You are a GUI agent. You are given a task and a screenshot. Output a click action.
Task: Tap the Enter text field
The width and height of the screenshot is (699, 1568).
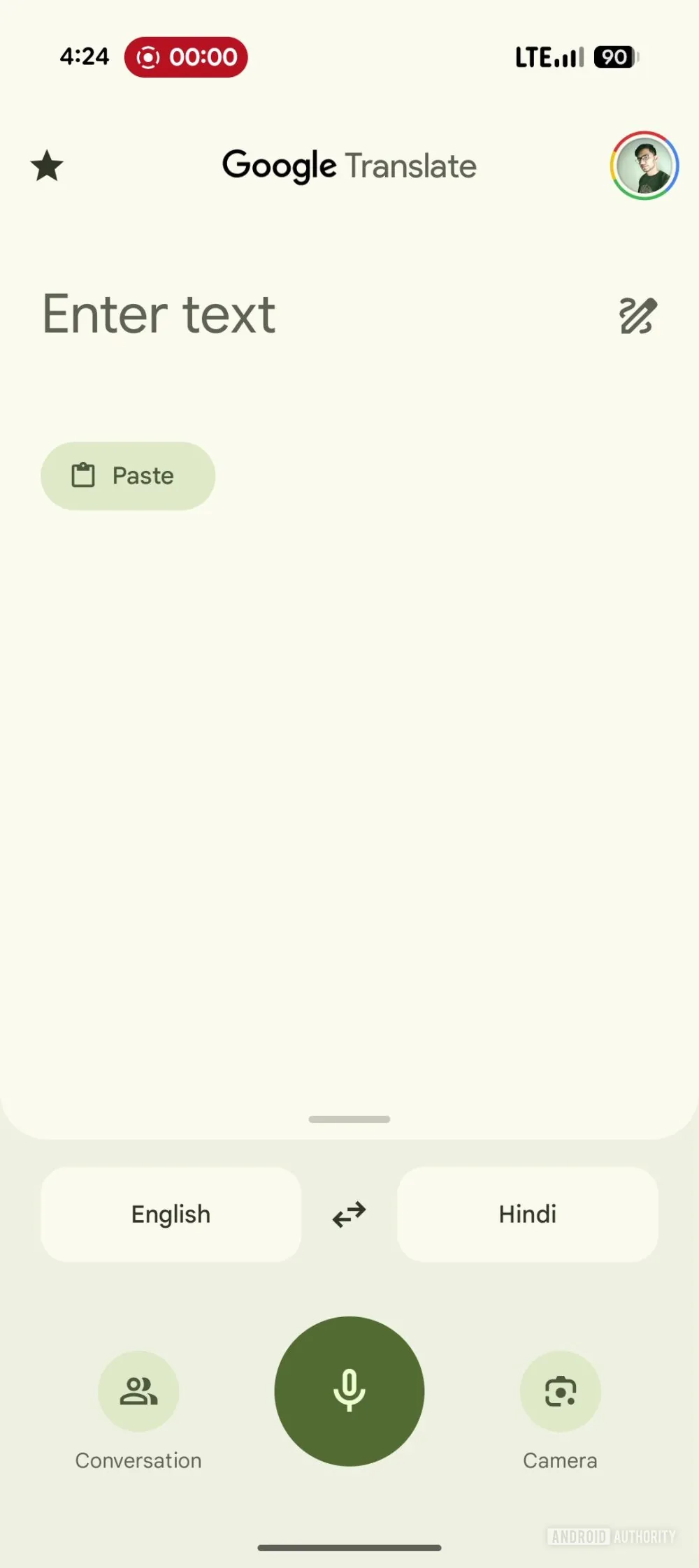(159, 314)
